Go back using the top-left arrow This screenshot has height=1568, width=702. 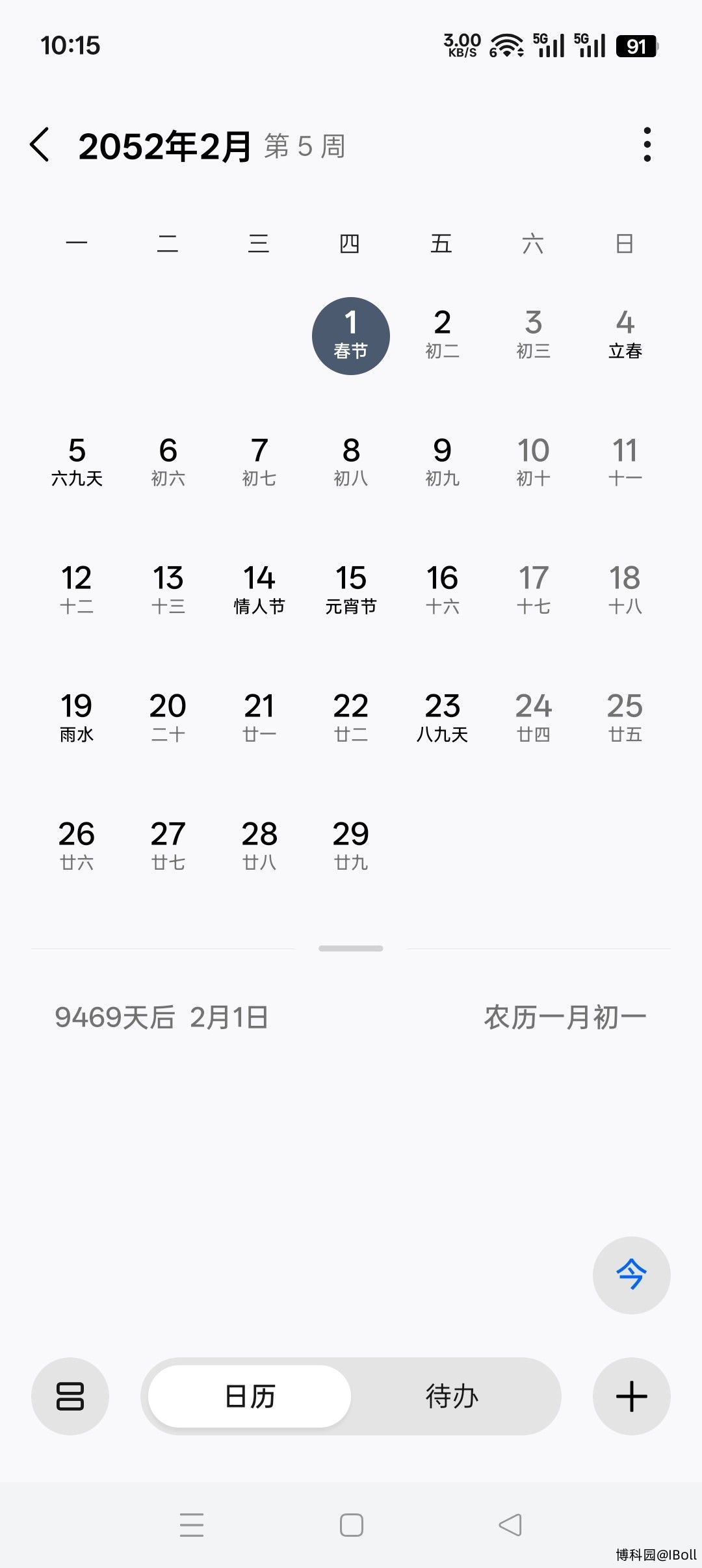(40, 144)
